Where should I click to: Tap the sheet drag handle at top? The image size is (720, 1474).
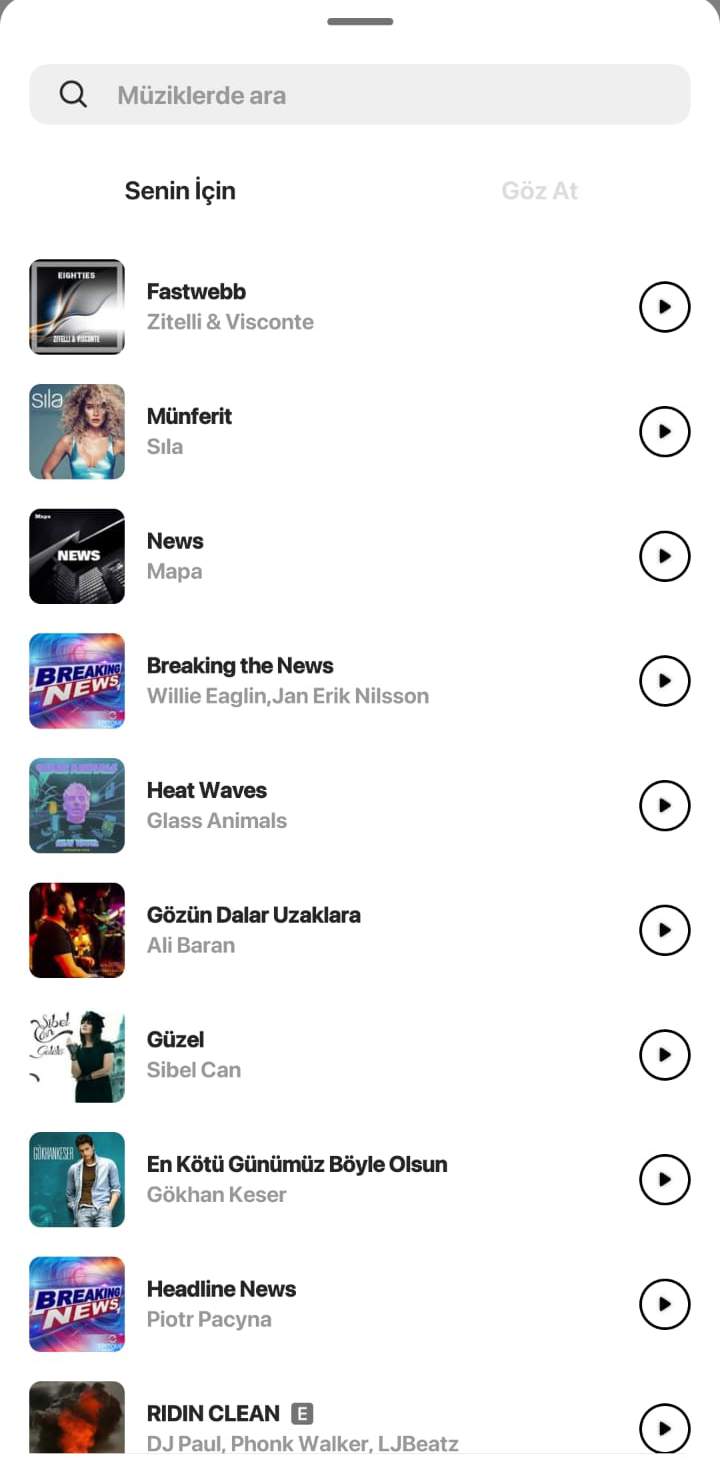point(360,19)
